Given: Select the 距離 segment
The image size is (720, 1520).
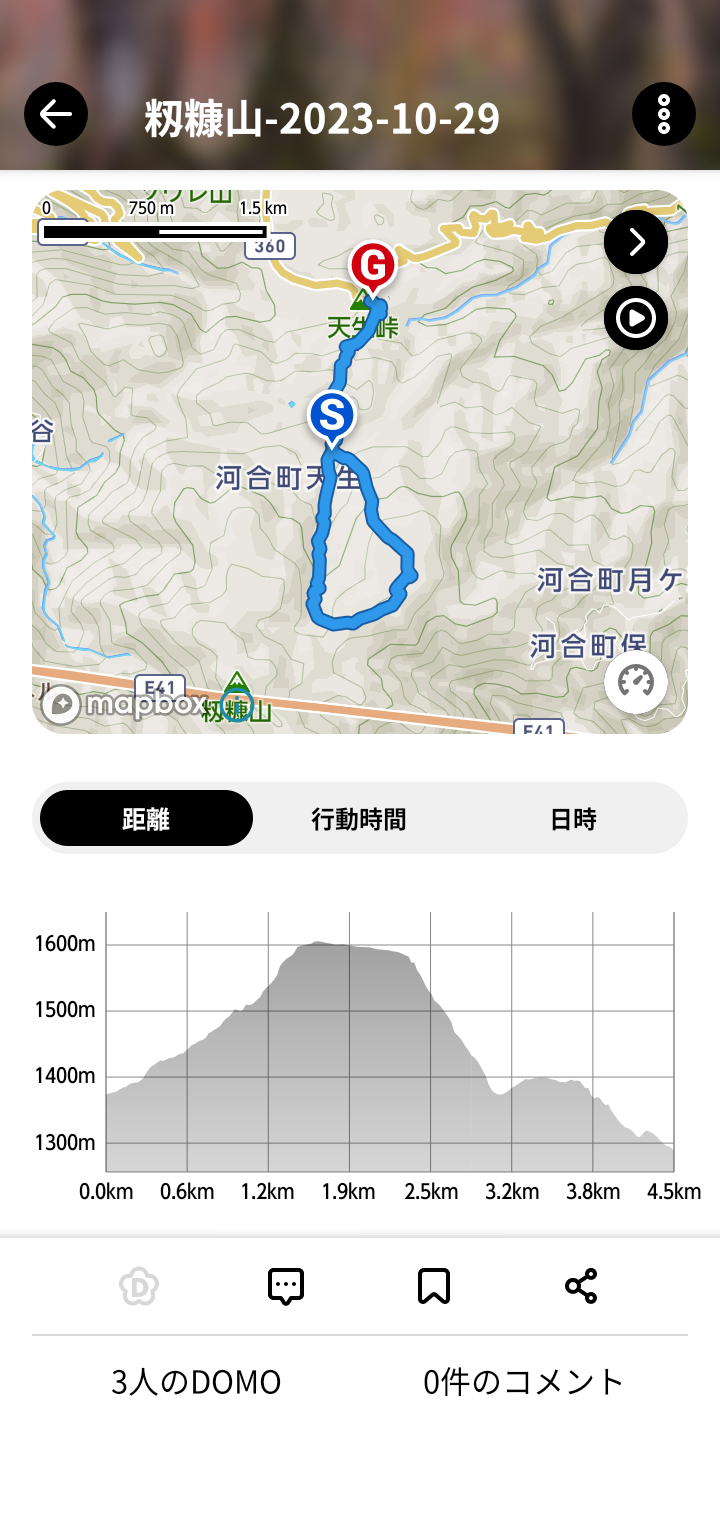Looking at the screenshot, I should coord(146,819).
